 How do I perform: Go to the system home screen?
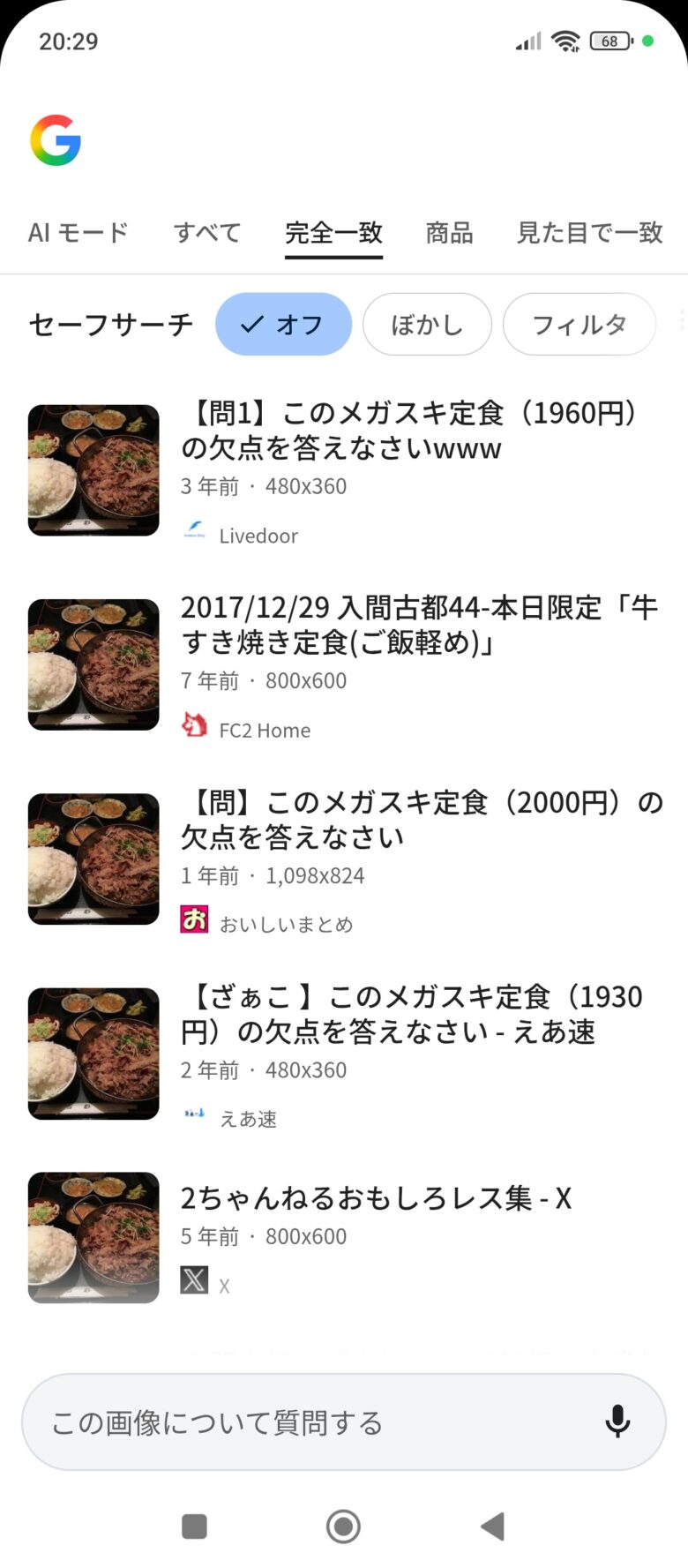[x=343, y=1526]
